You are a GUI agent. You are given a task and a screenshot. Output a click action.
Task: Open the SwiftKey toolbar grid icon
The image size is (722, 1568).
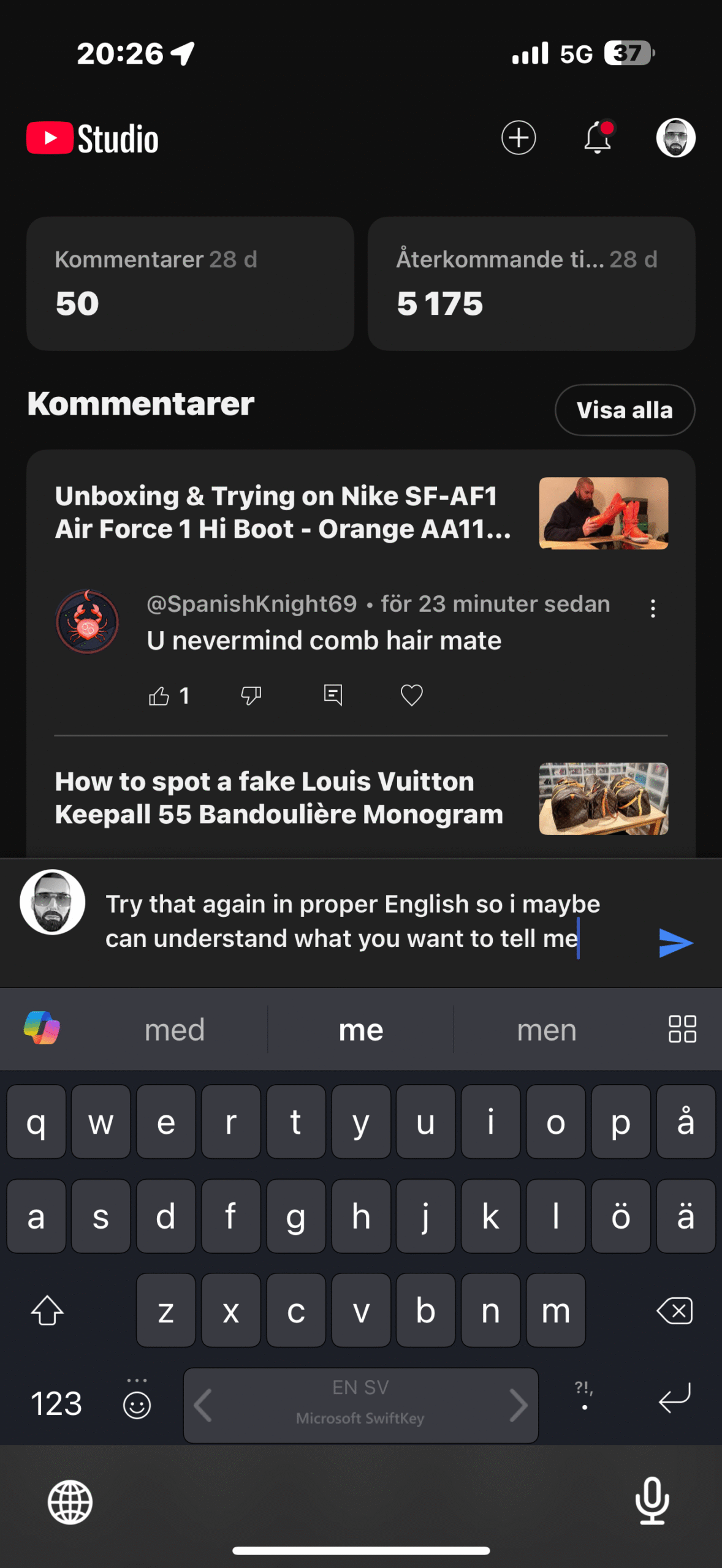click(x=682, y=1029)
